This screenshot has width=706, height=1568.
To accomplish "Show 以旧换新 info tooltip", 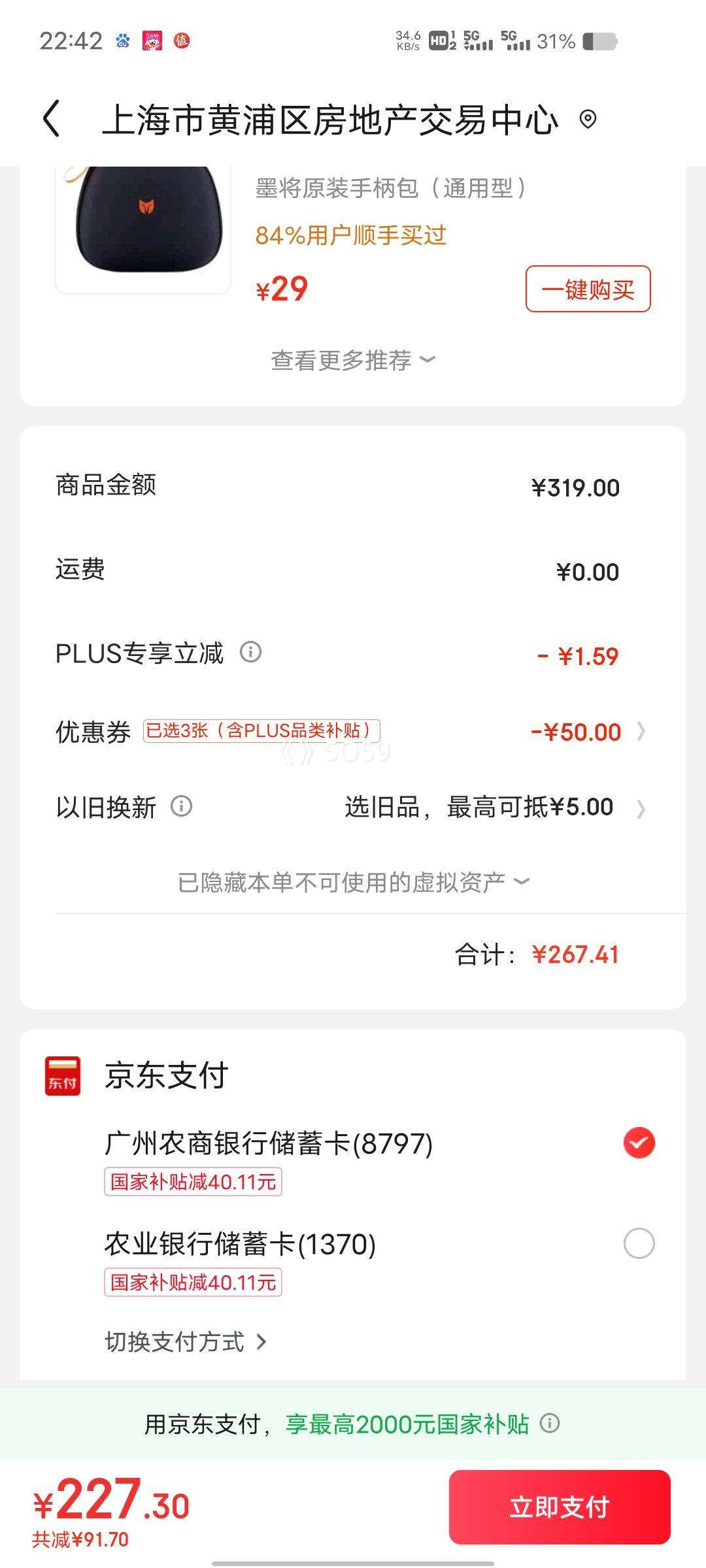I will point(182,806).
